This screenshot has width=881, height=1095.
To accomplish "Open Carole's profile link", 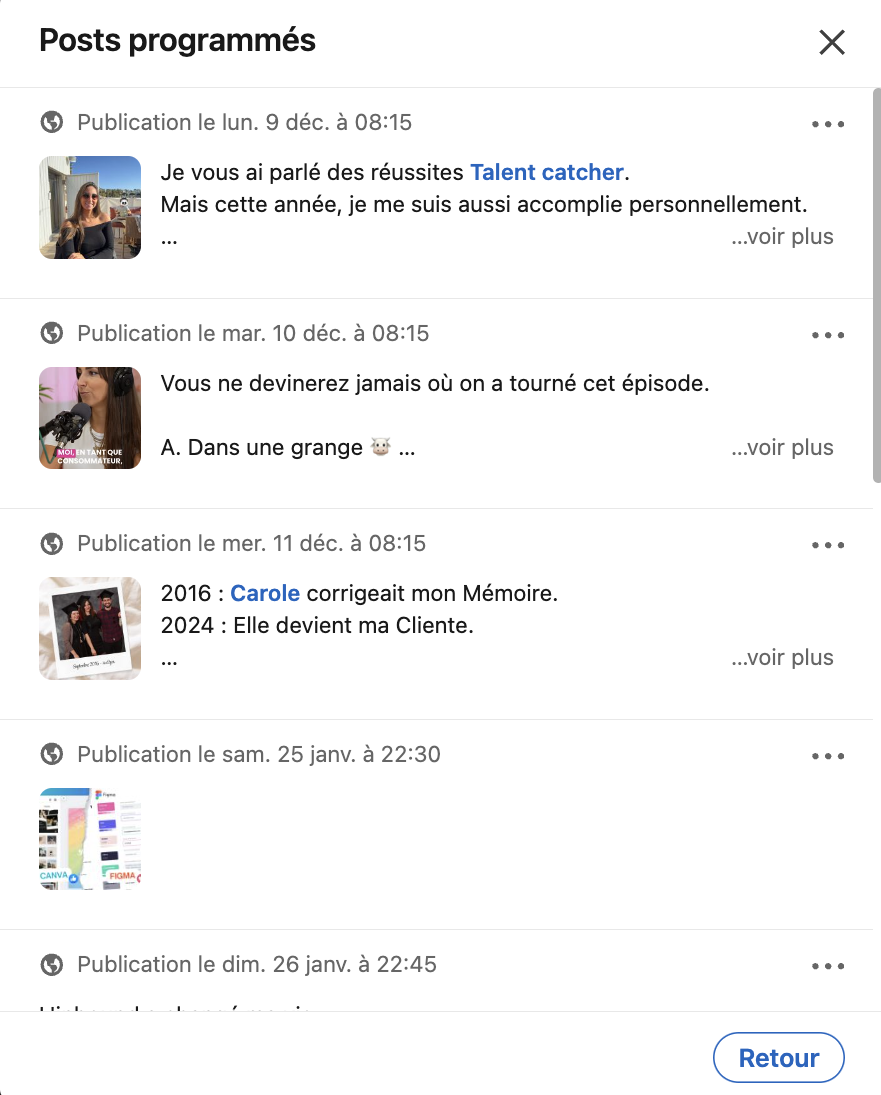I will 265,594.
